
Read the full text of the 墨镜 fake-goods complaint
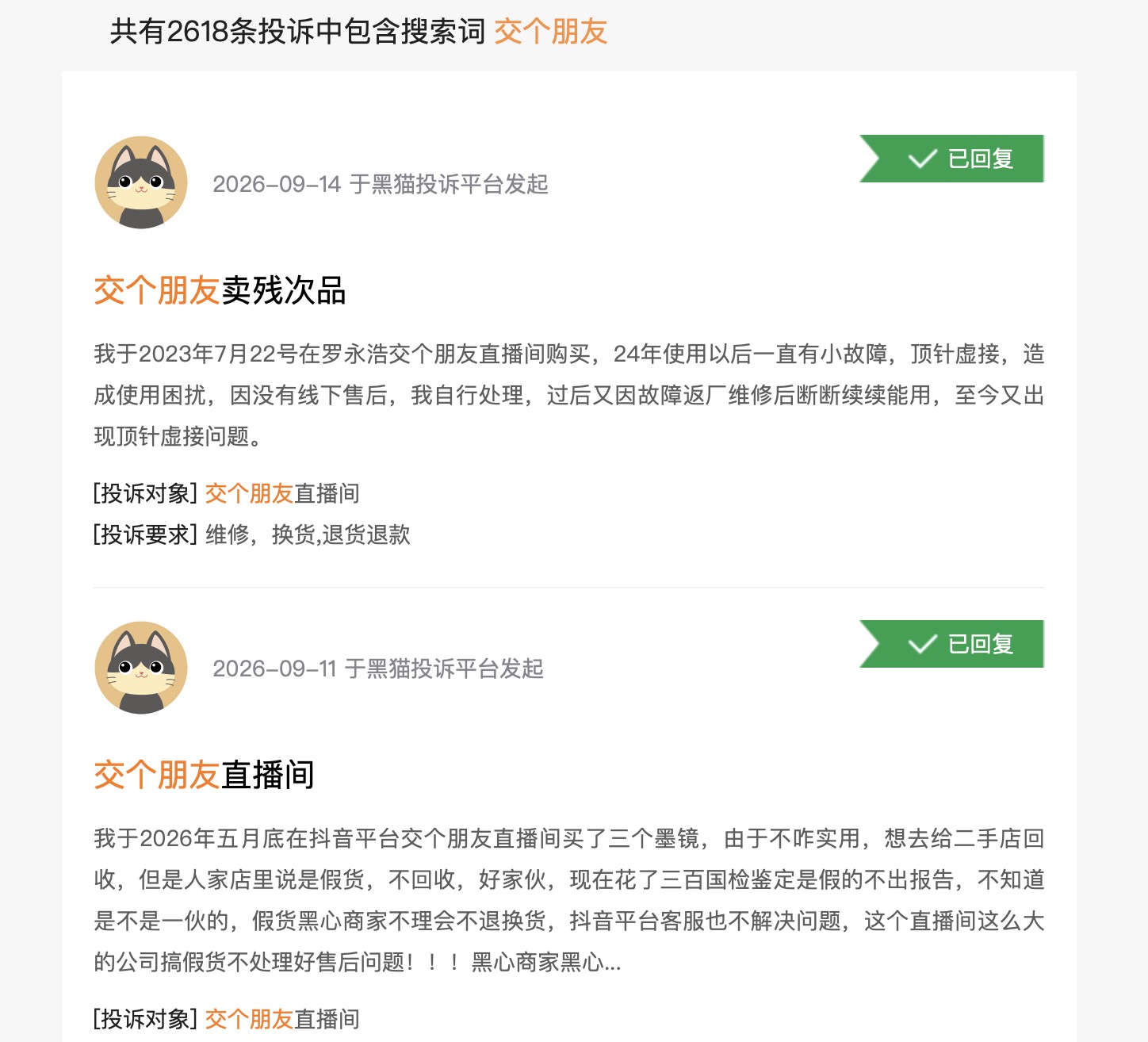coord(569,900)
